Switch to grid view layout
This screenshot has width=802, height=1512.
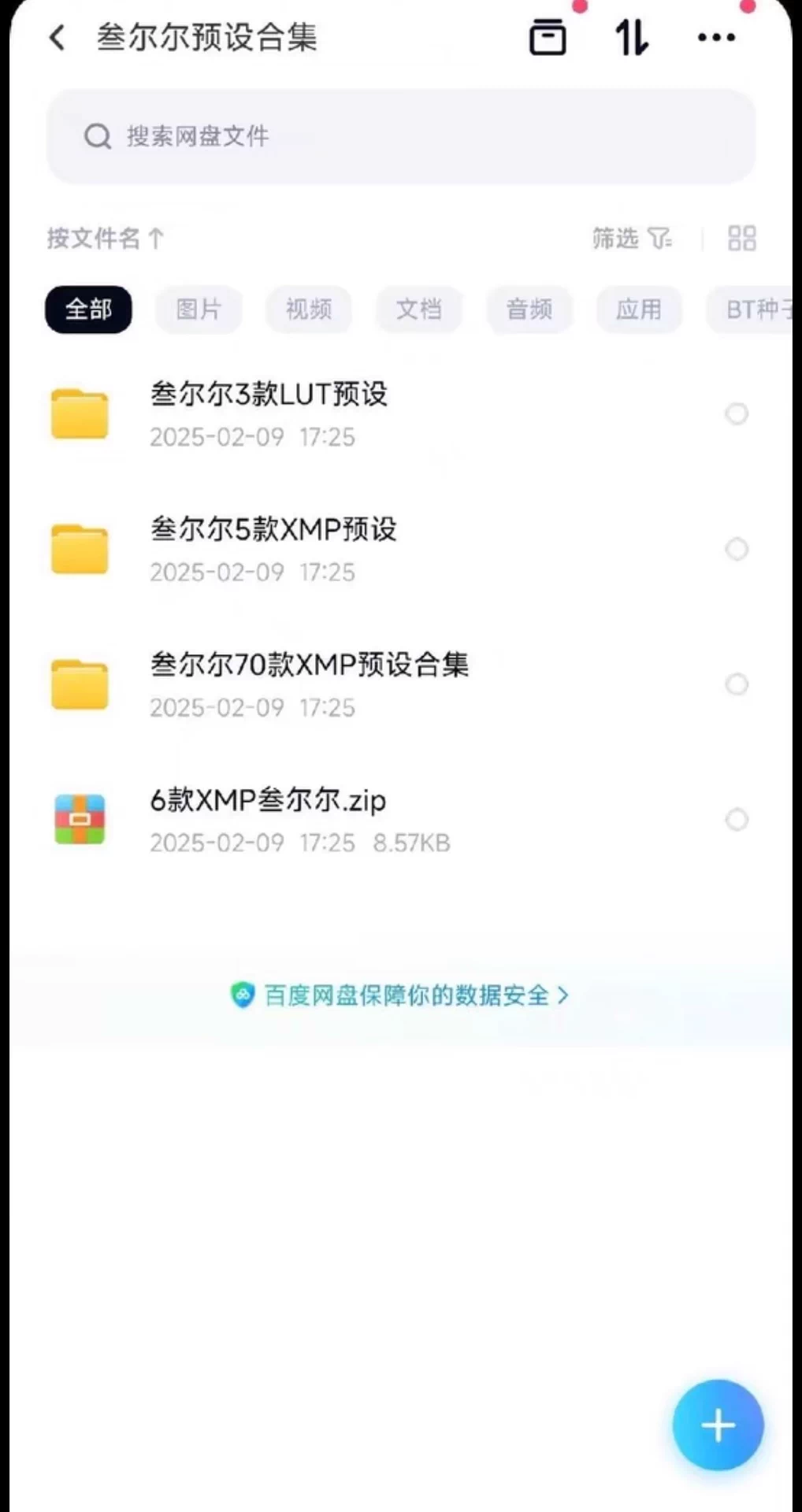point(741,238)
